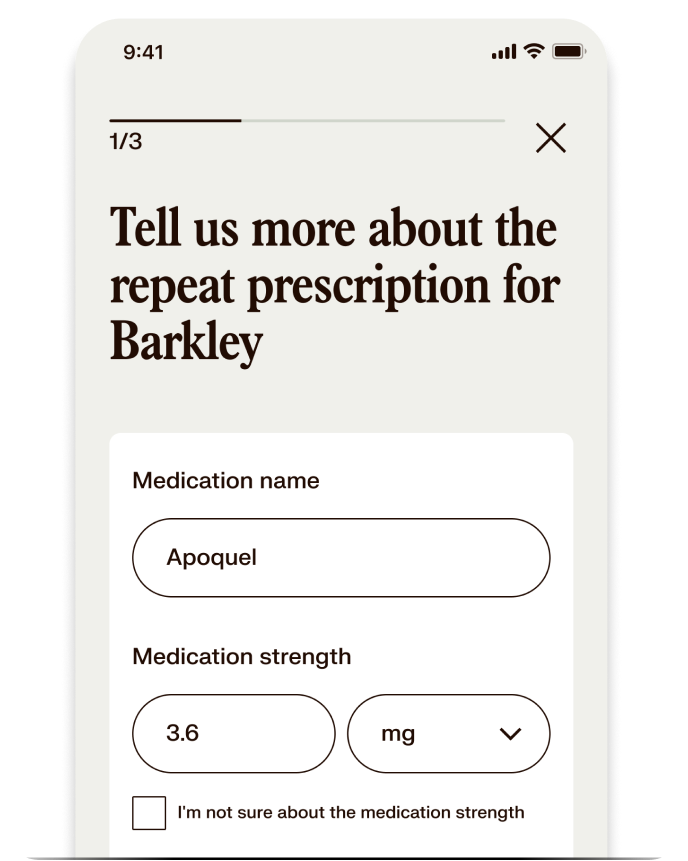The height and width of the screenshot is (861, 688).
Task: Close the prescription form
Action: (550, 138)
